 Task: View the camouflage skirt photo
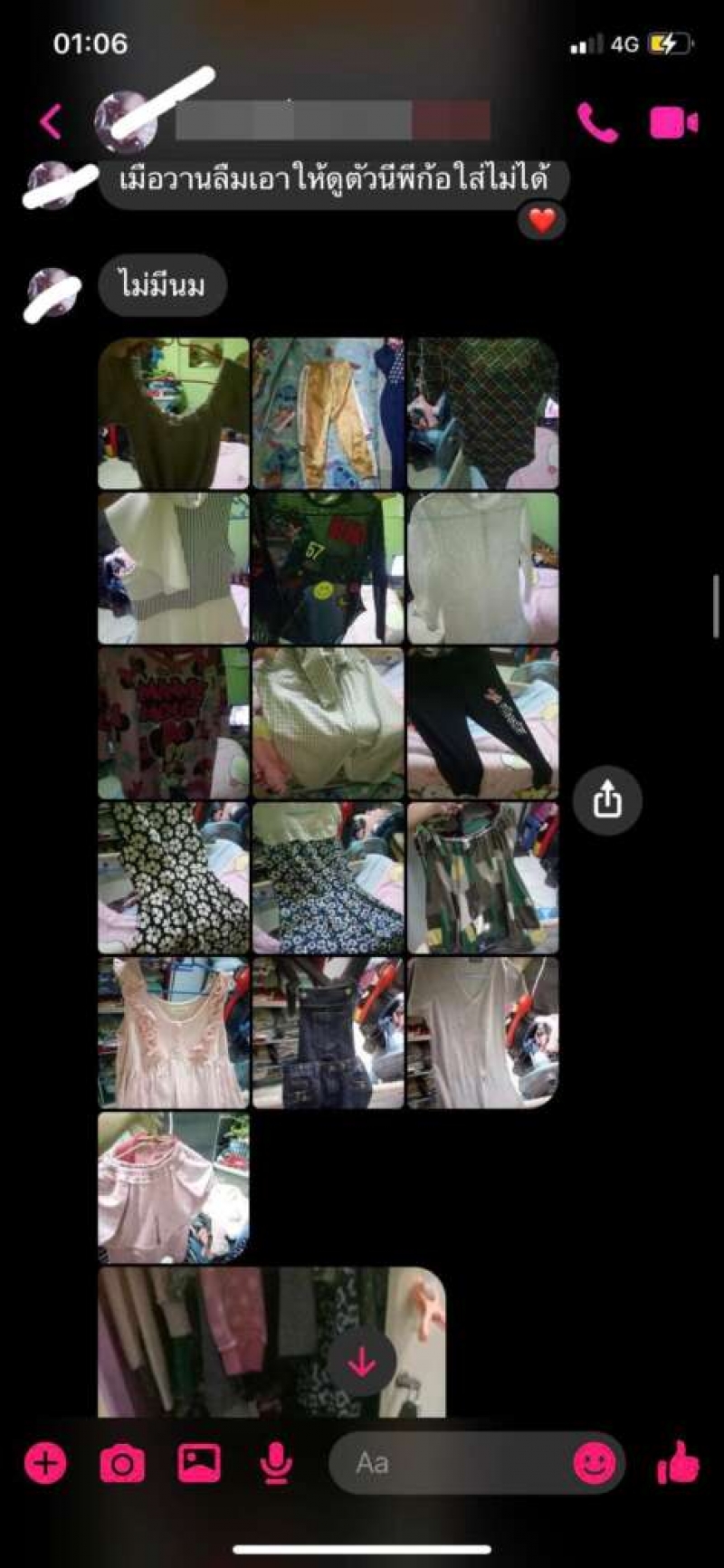[482, 878]
